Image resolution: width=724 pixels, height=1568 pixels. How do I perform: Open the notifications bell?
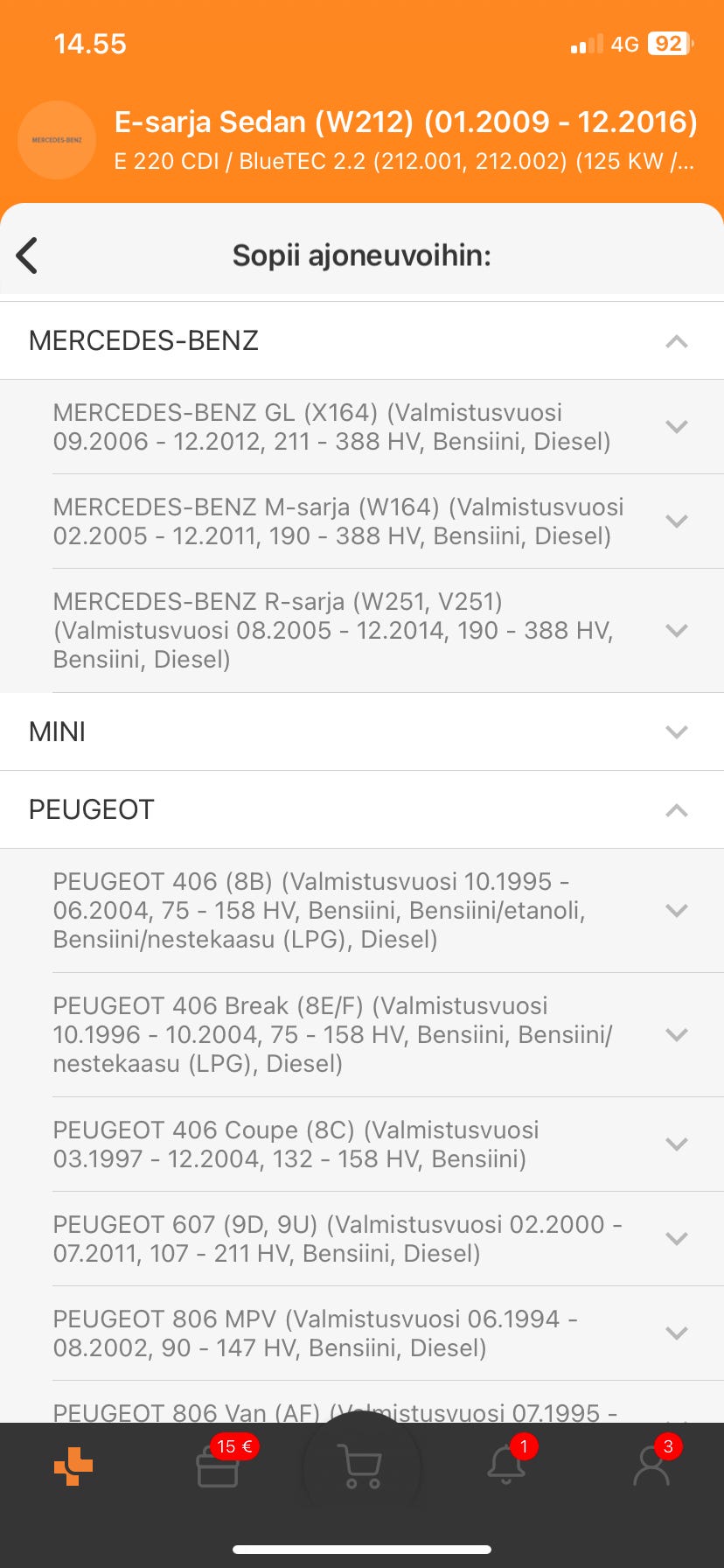[506, 1466]
